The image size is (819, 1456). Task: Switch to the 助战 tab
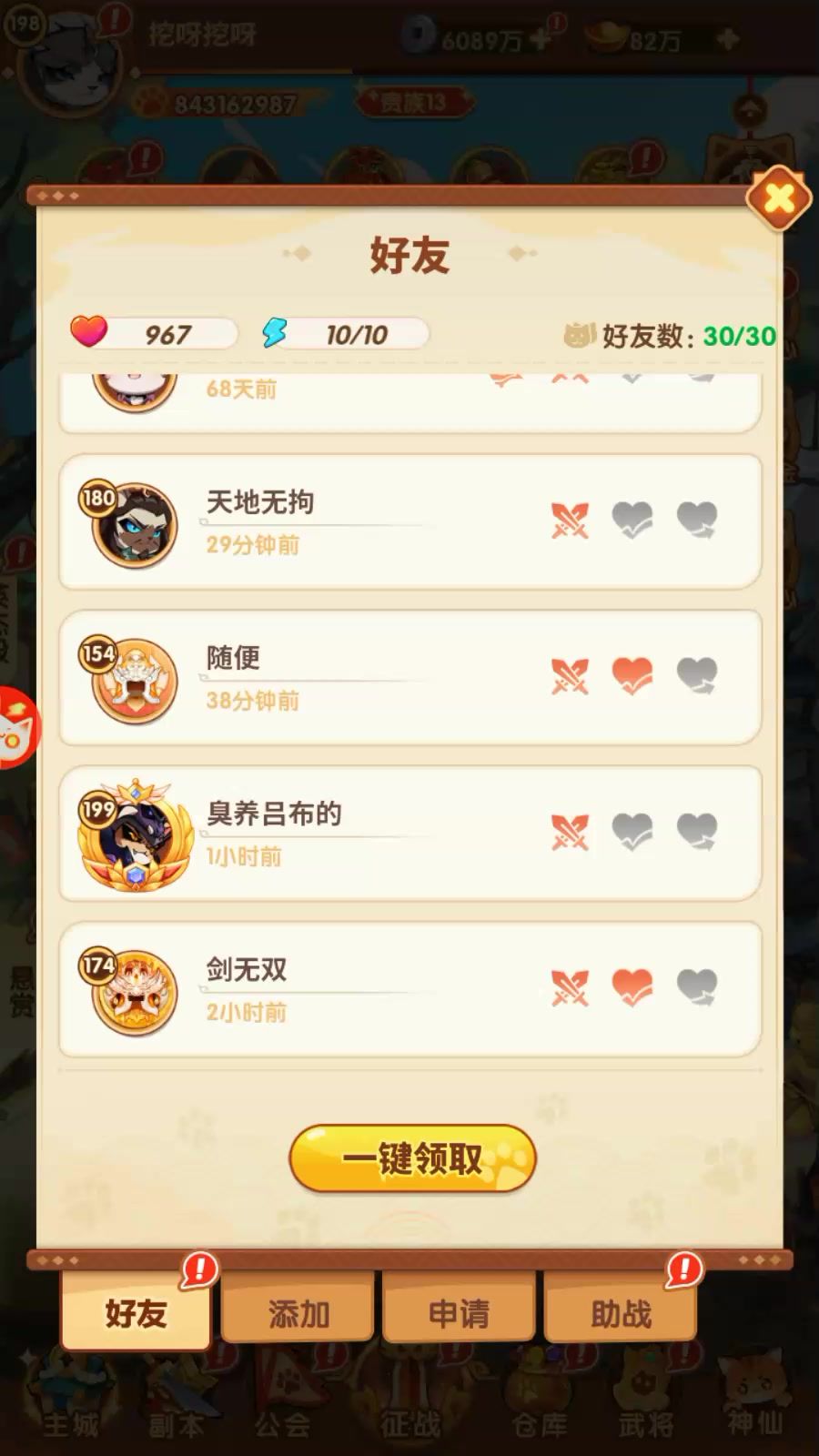[x=621, y=1313]
